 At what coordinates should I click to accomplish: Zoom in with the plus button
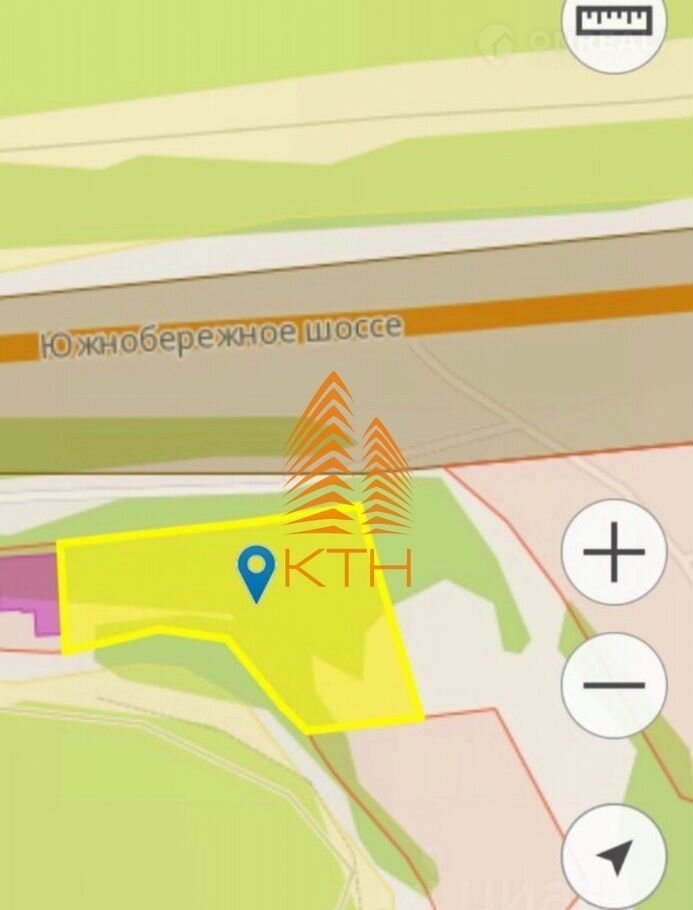pos(613,551)
